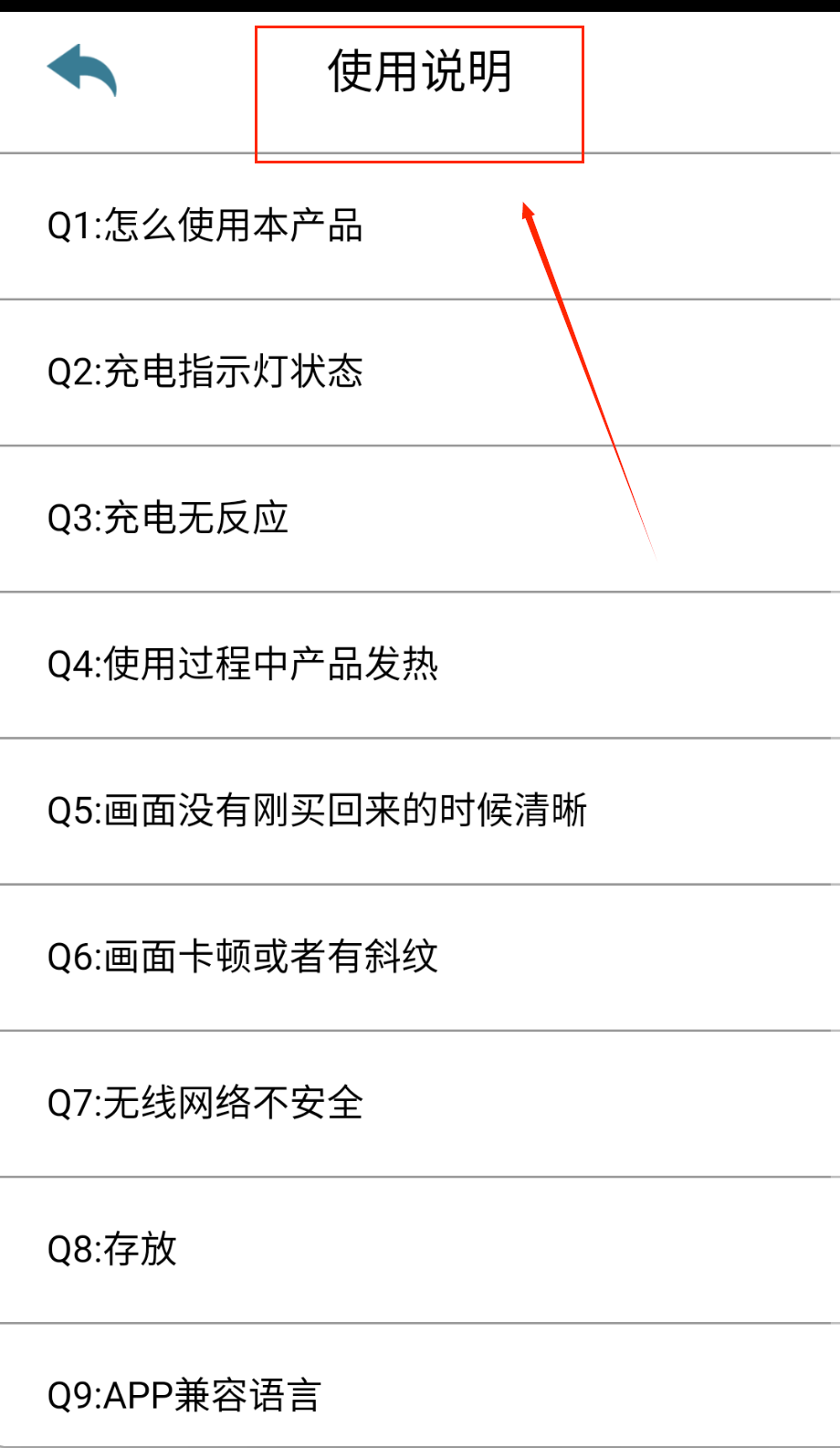Select Q5 画面没有刚买回来的时候清晰
The image size is (840, 1448).
coord(317,810)
